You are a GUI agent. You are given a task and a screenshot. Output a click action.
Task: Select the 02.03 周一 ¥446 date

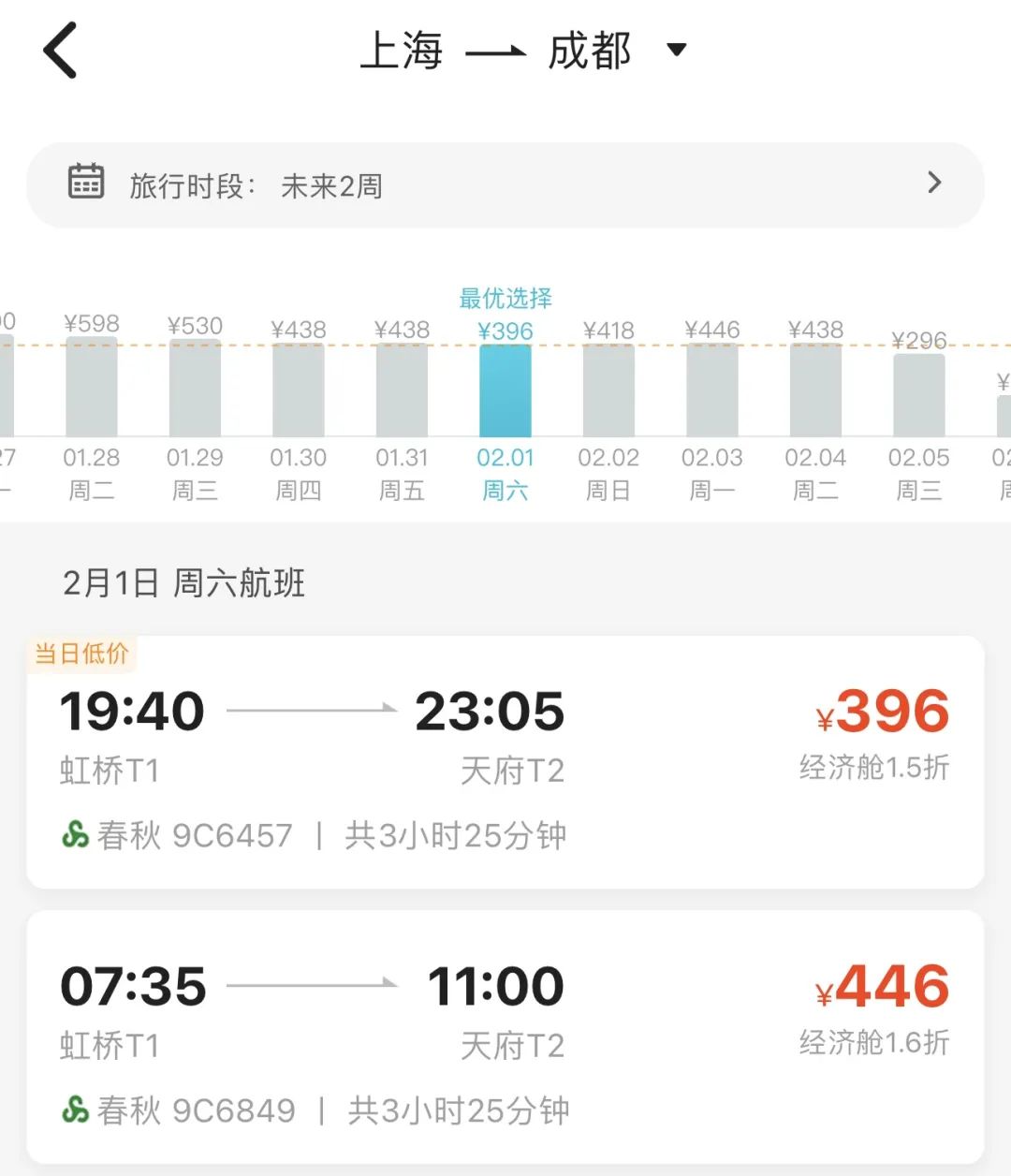point(712,390)
